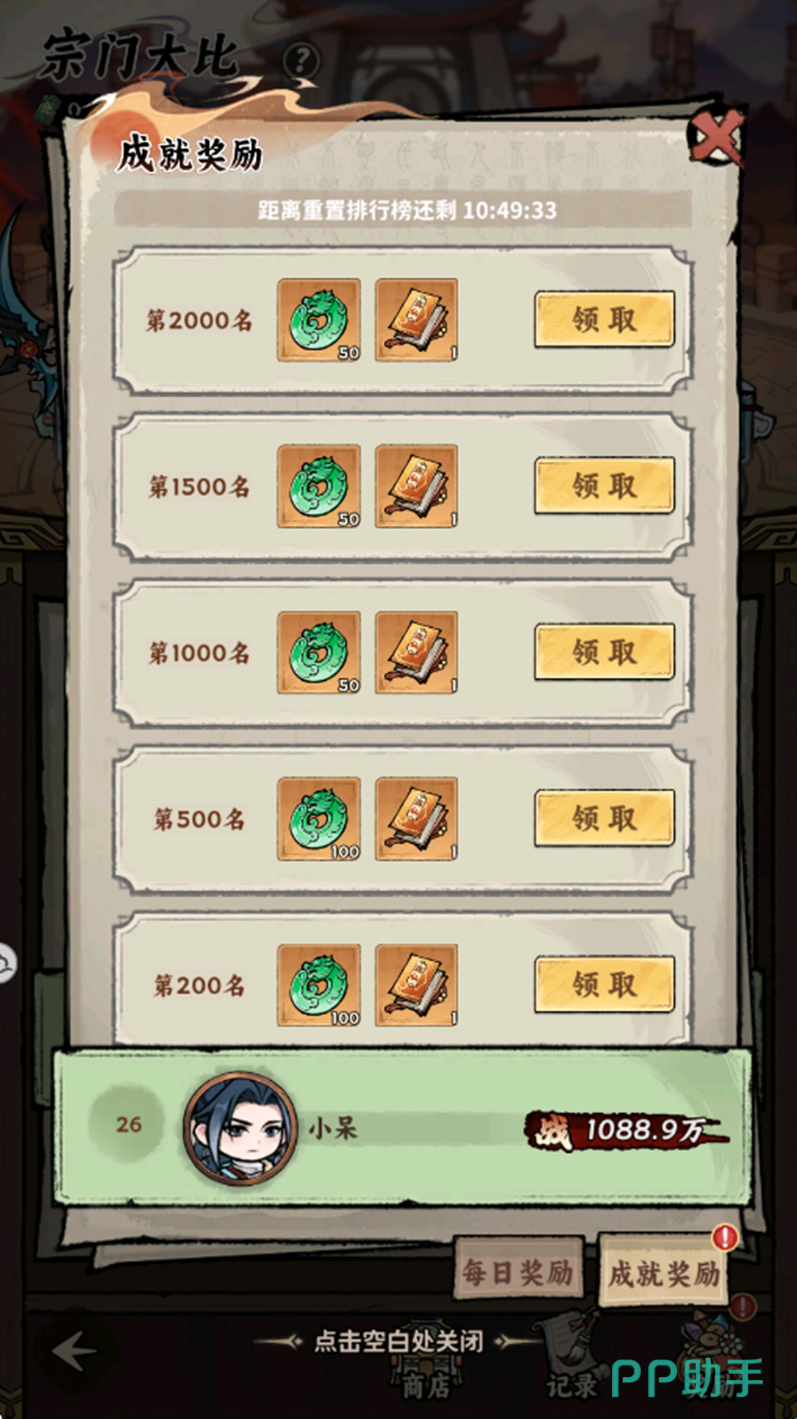Claim the 第1500名 reward
The width and height of the screenshot is (797, 1419).
coord(604,486)
